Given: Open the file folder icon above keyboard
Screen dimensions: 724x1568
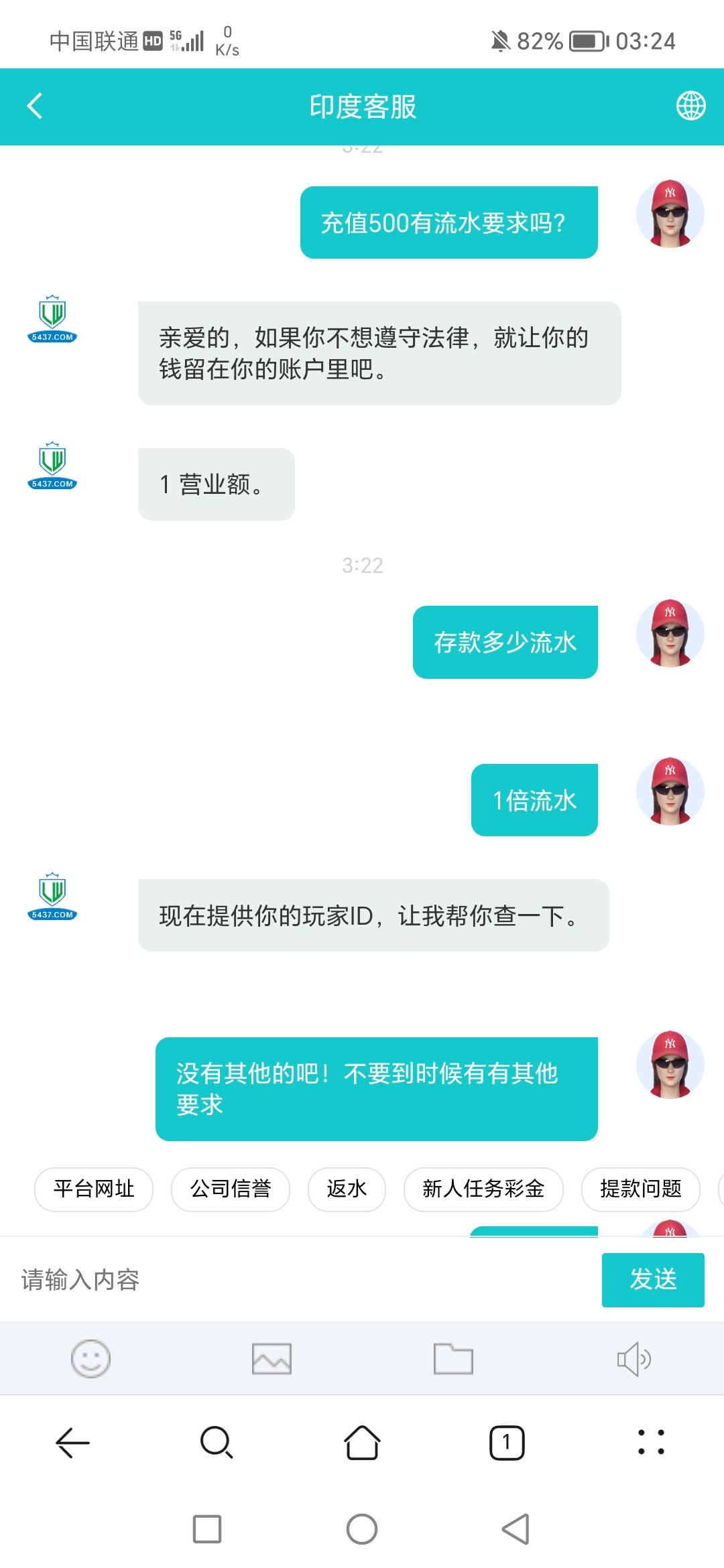Looking at the screenshot, I should tap(453, 1360).
